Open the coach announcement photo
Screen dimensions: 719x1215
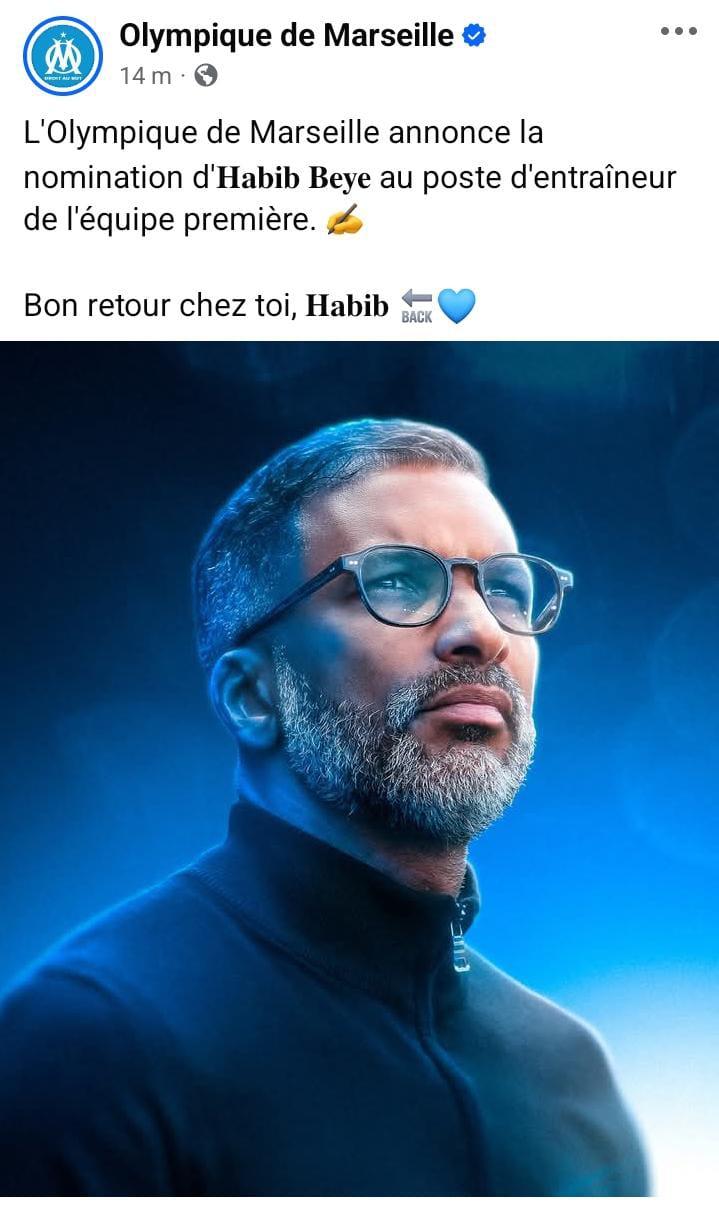click(359, 768)
